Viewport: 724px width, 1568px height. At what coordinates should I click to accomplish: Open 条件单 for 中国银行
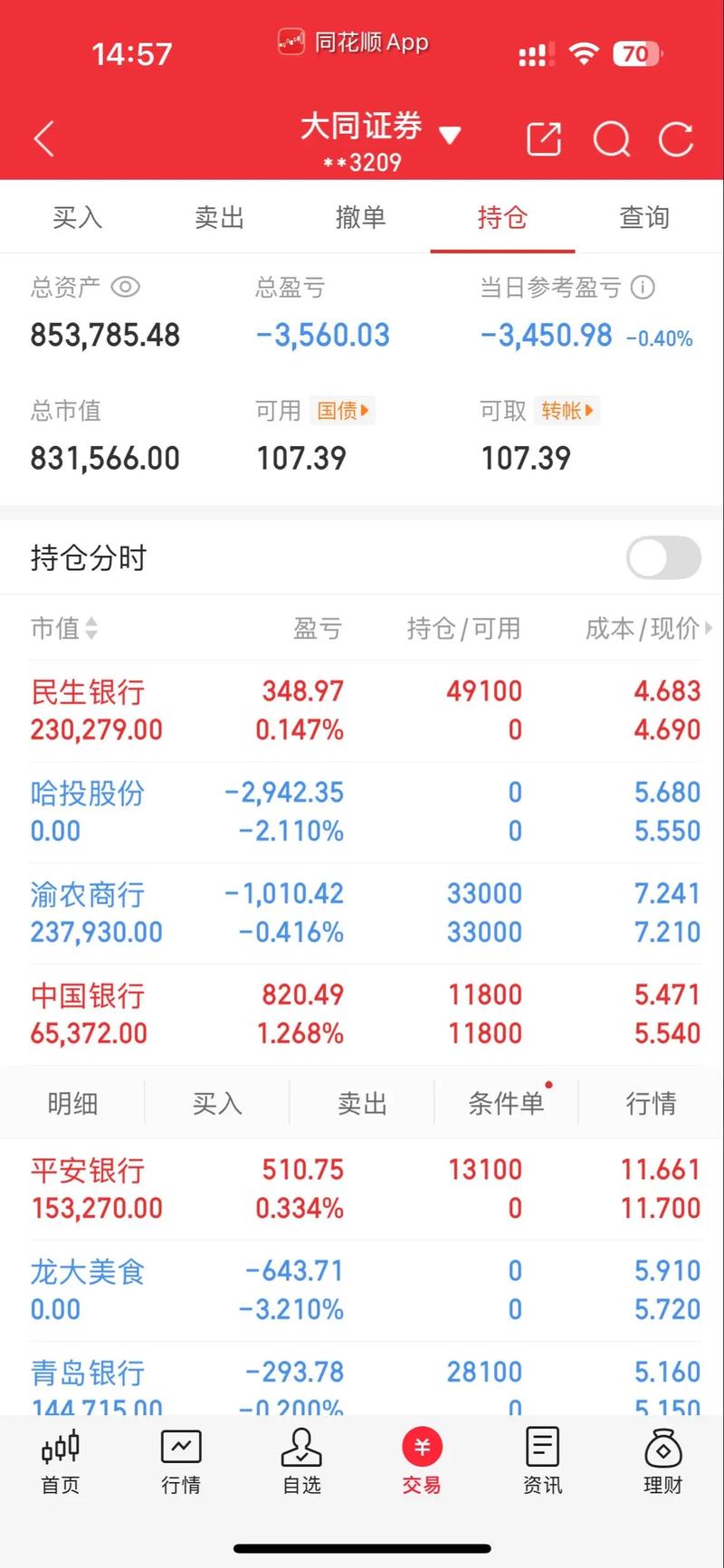click(506, 1103)
